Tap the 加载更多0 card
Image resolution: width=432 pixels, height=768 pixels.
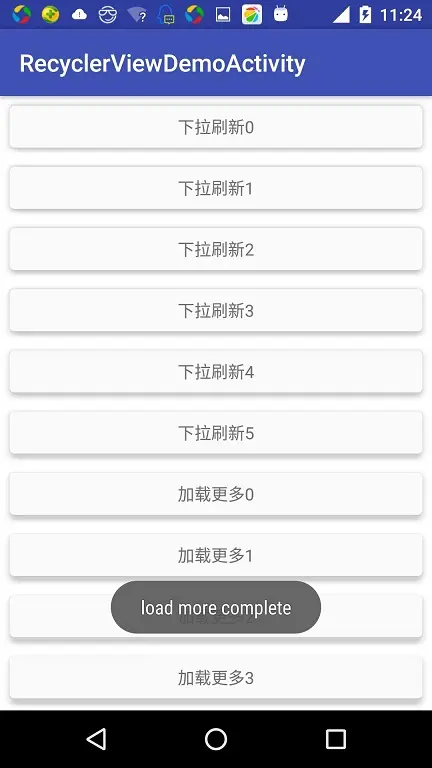(216, 494)
